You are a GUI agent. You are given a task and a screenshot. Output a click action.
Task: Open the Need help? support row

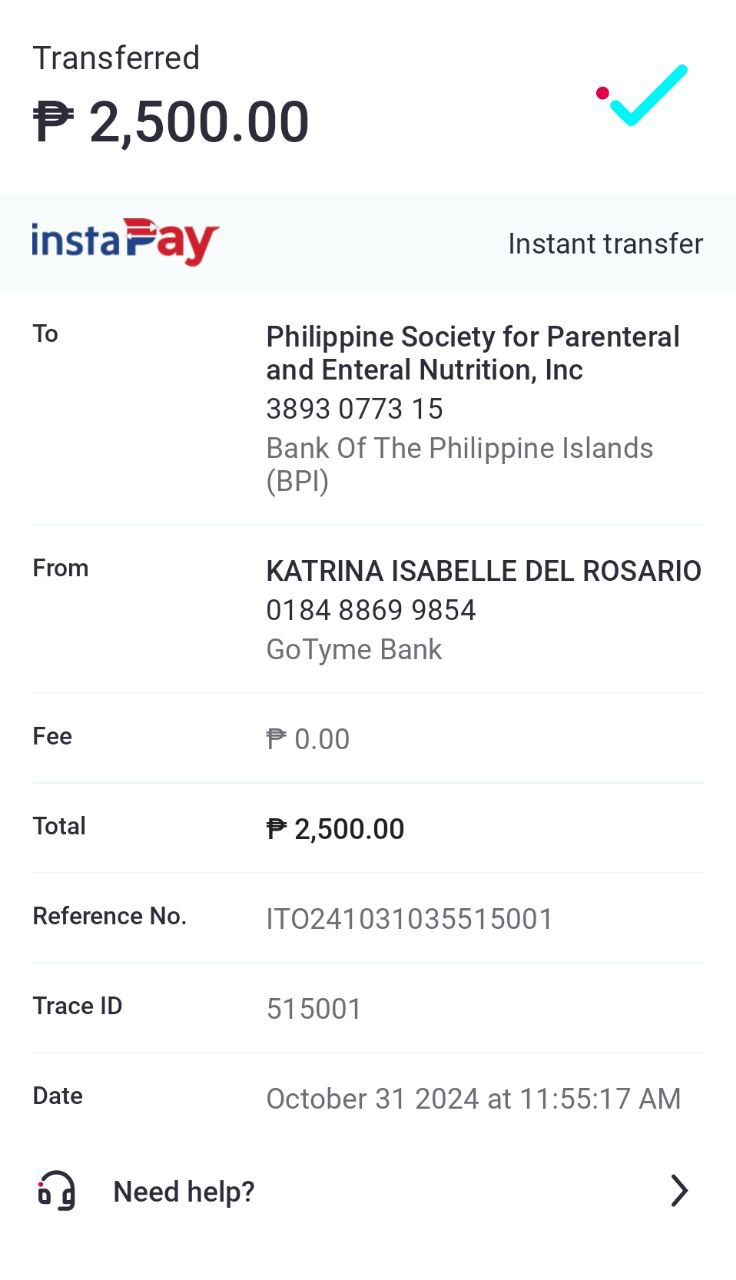point(367,1191)
